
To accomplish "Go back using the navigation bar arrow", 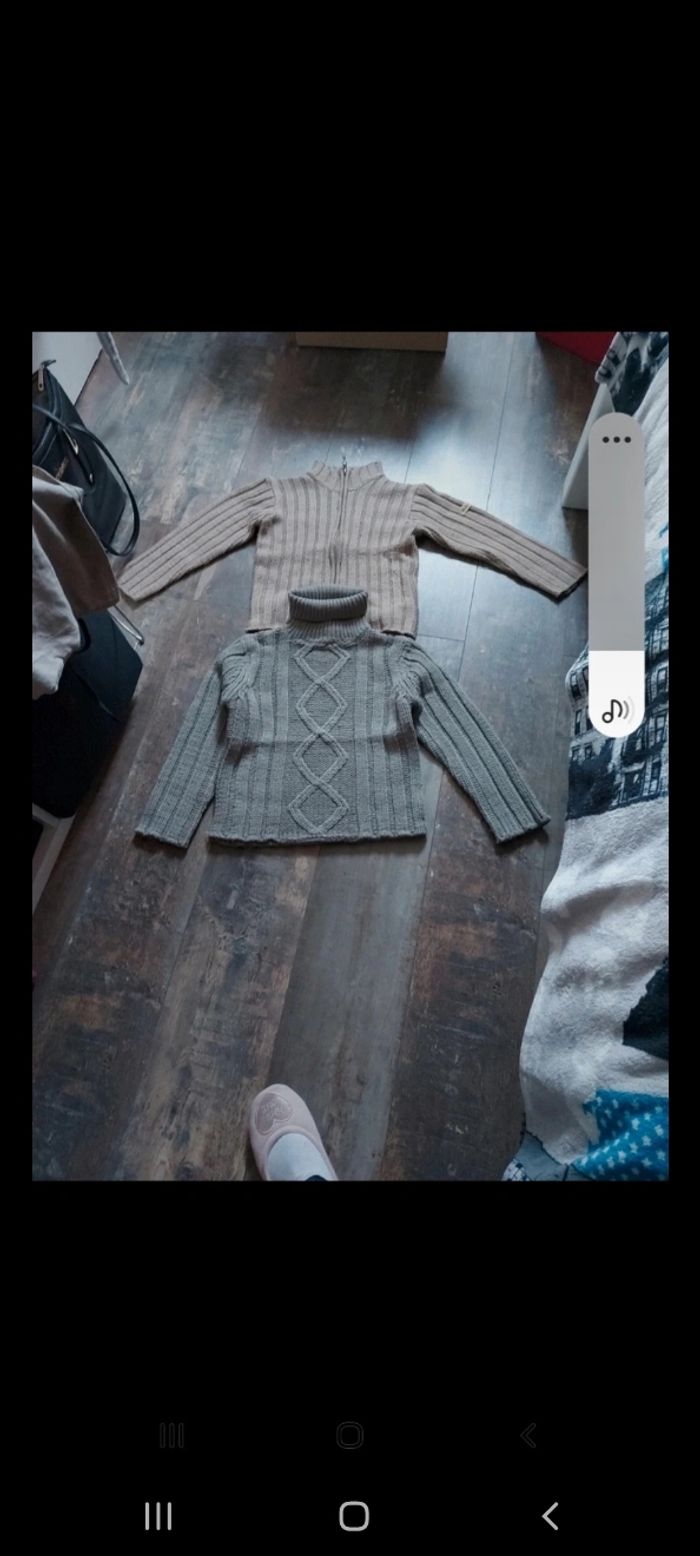I will 549,1516.
